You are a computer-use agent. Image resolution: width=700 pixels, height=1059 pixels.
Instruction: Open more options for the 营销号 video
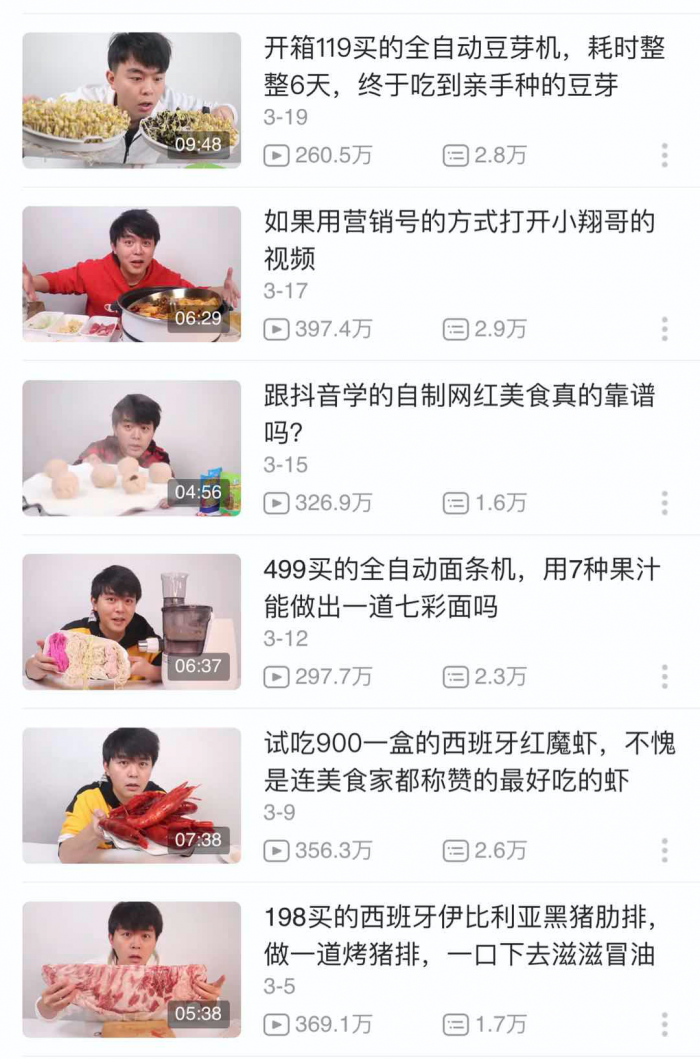(x=664, y=329)
